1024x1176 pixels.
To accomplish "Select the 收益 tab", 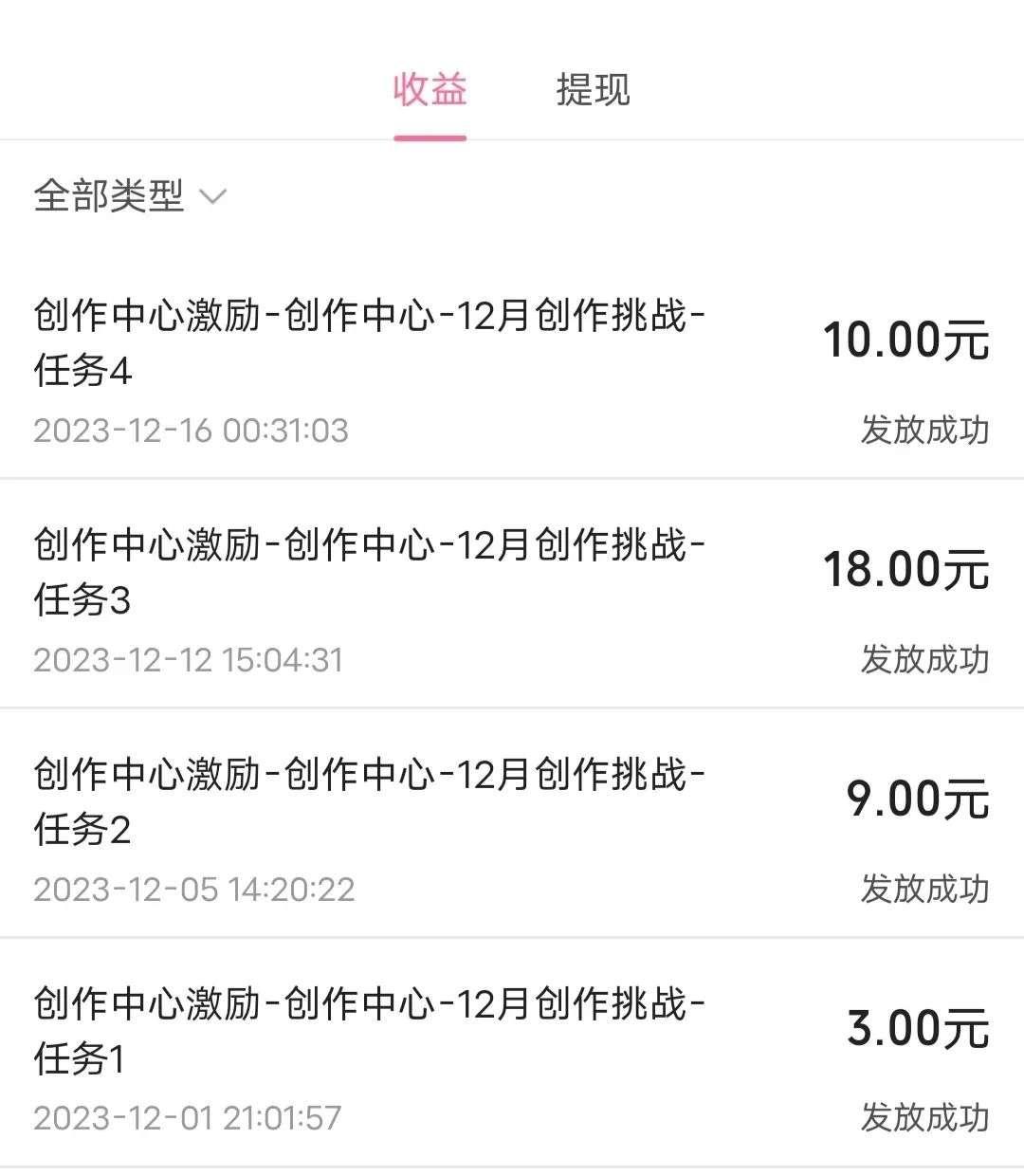I will [x=430, y=91].
